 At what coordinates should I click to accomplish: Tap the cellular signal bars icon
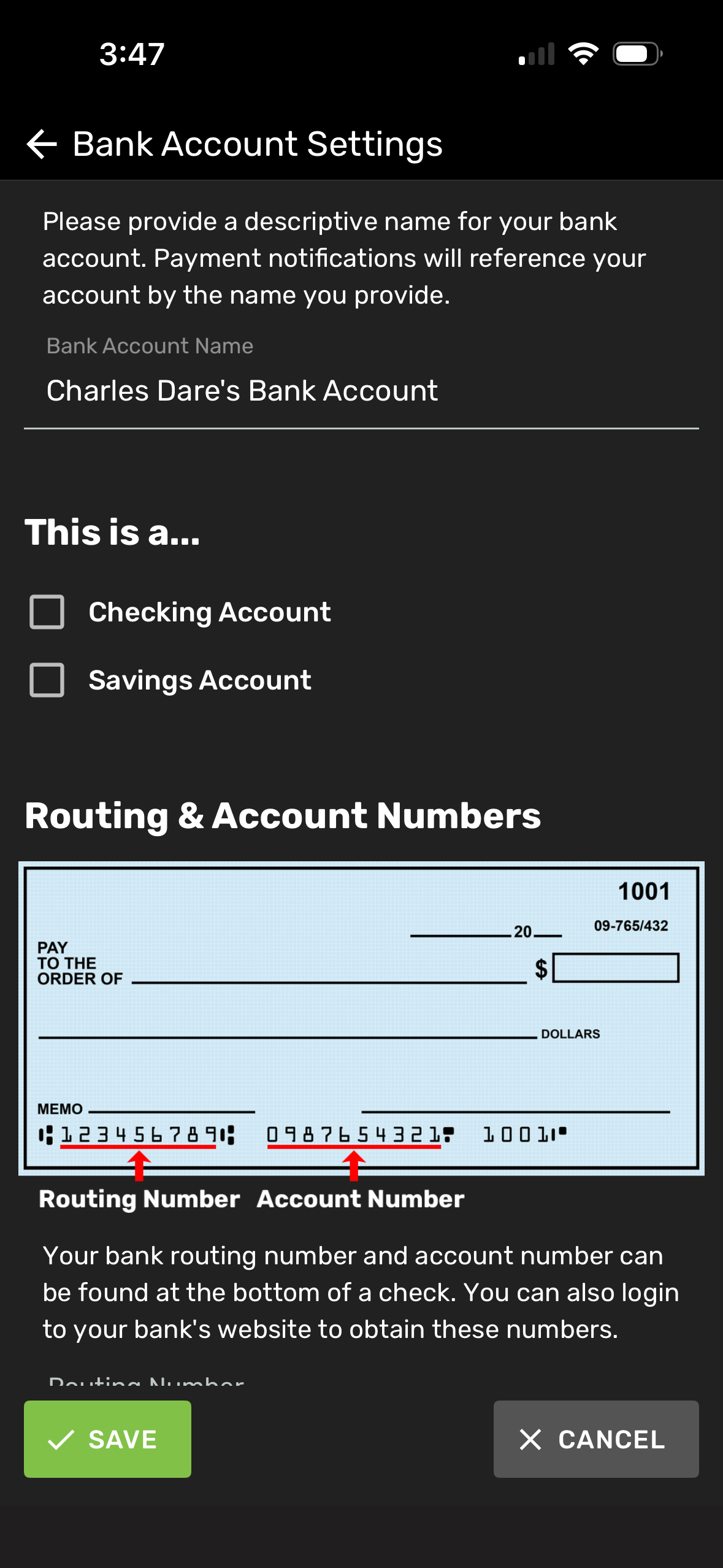(x=537, y=54)
